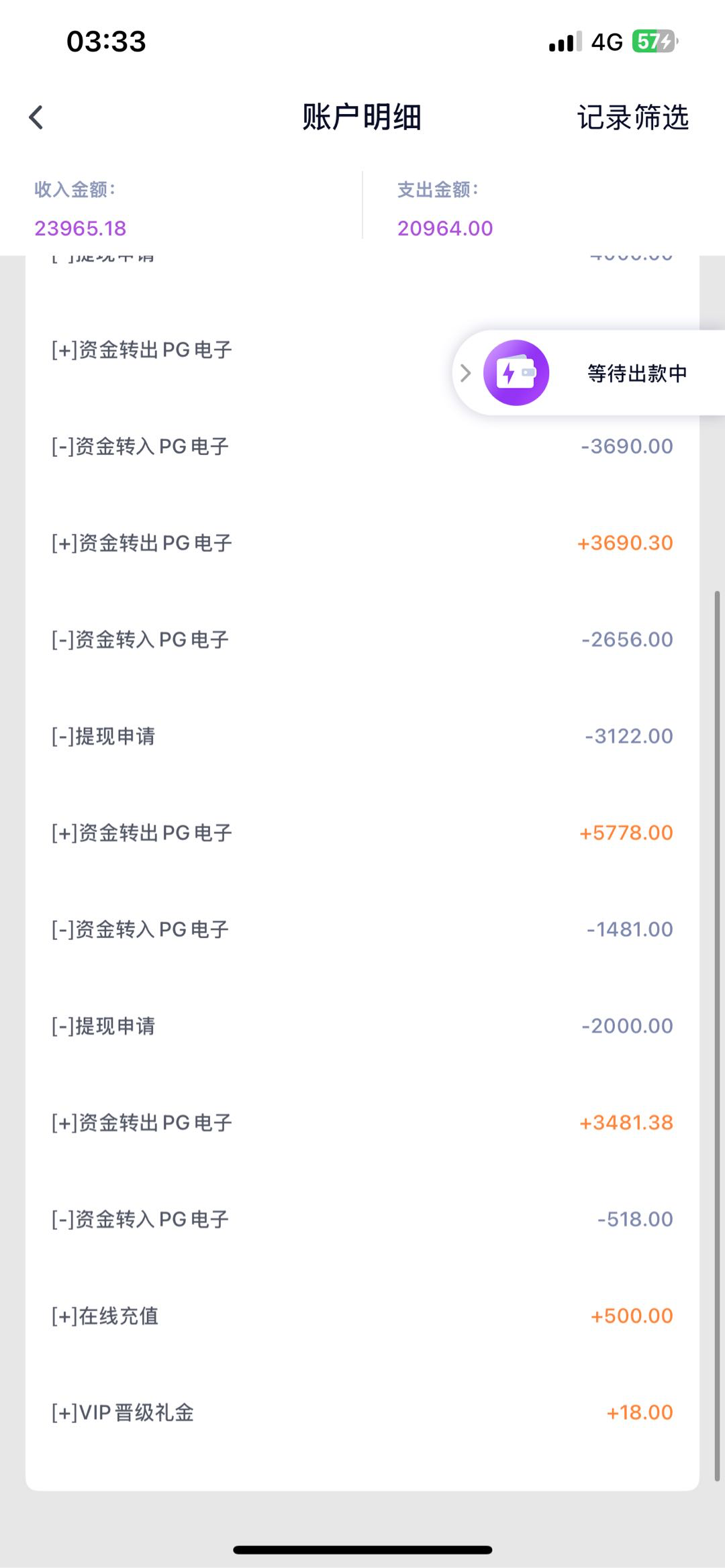Image resolution: width=725 pixels, height=1568 pixels.
Task: Go back from 账户明细 page
Action: (36, 117)
